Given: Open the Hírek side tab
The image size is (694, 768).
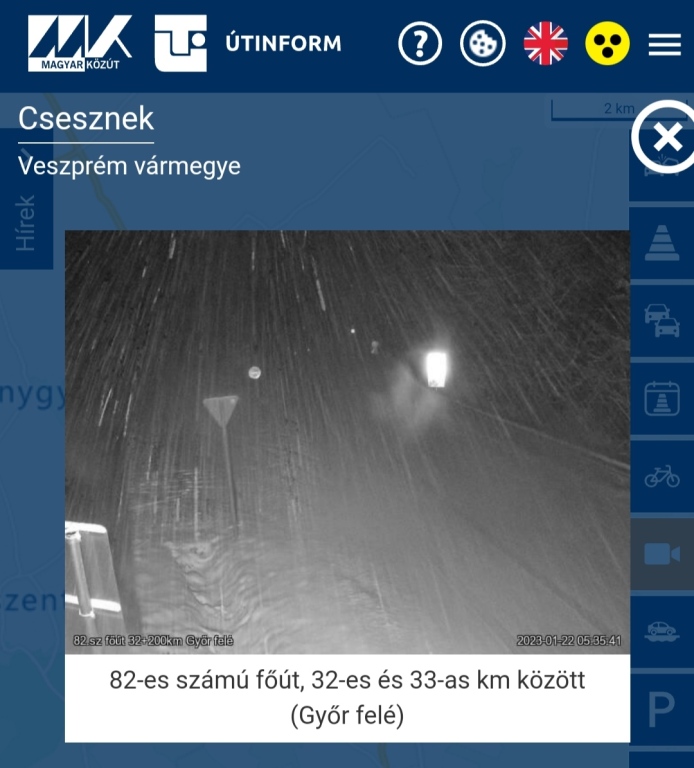Looking at the screenshot, I should point(27,222).
